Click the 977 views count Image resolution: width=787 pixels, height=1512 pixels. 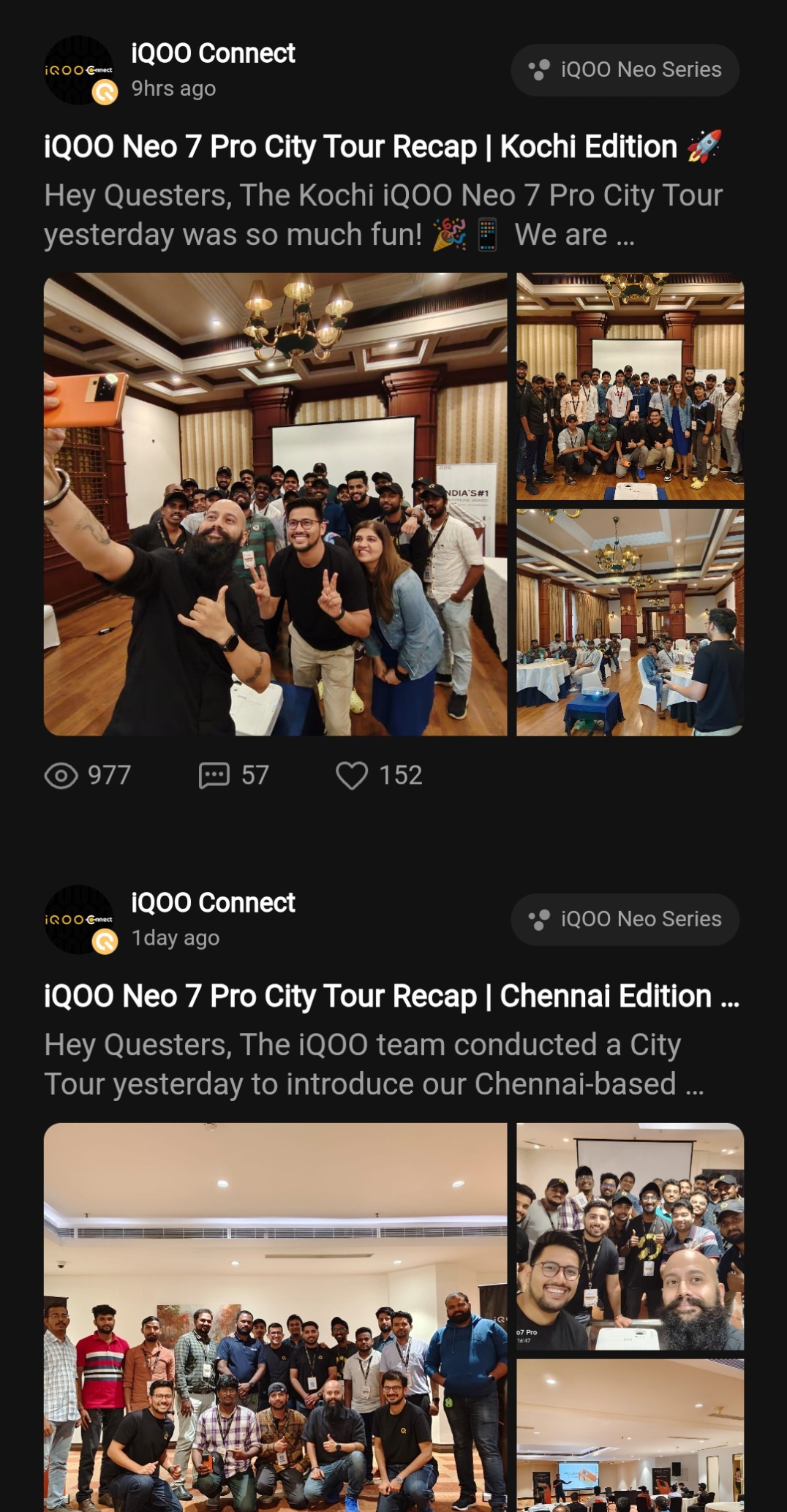pyautogui.click(x=108, y=776)
